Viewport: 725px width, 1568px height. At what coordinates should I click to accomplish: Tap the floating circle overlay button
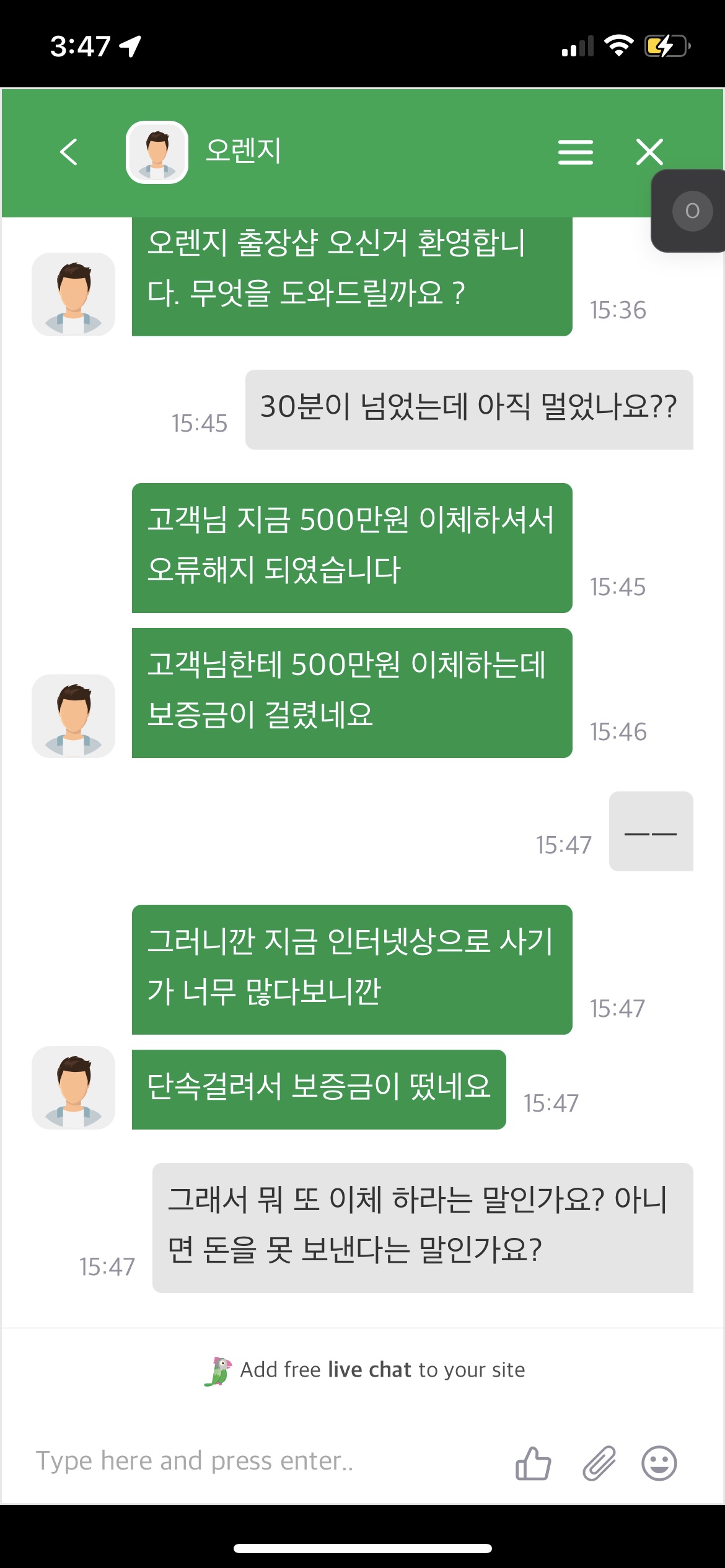coord(692,211)
